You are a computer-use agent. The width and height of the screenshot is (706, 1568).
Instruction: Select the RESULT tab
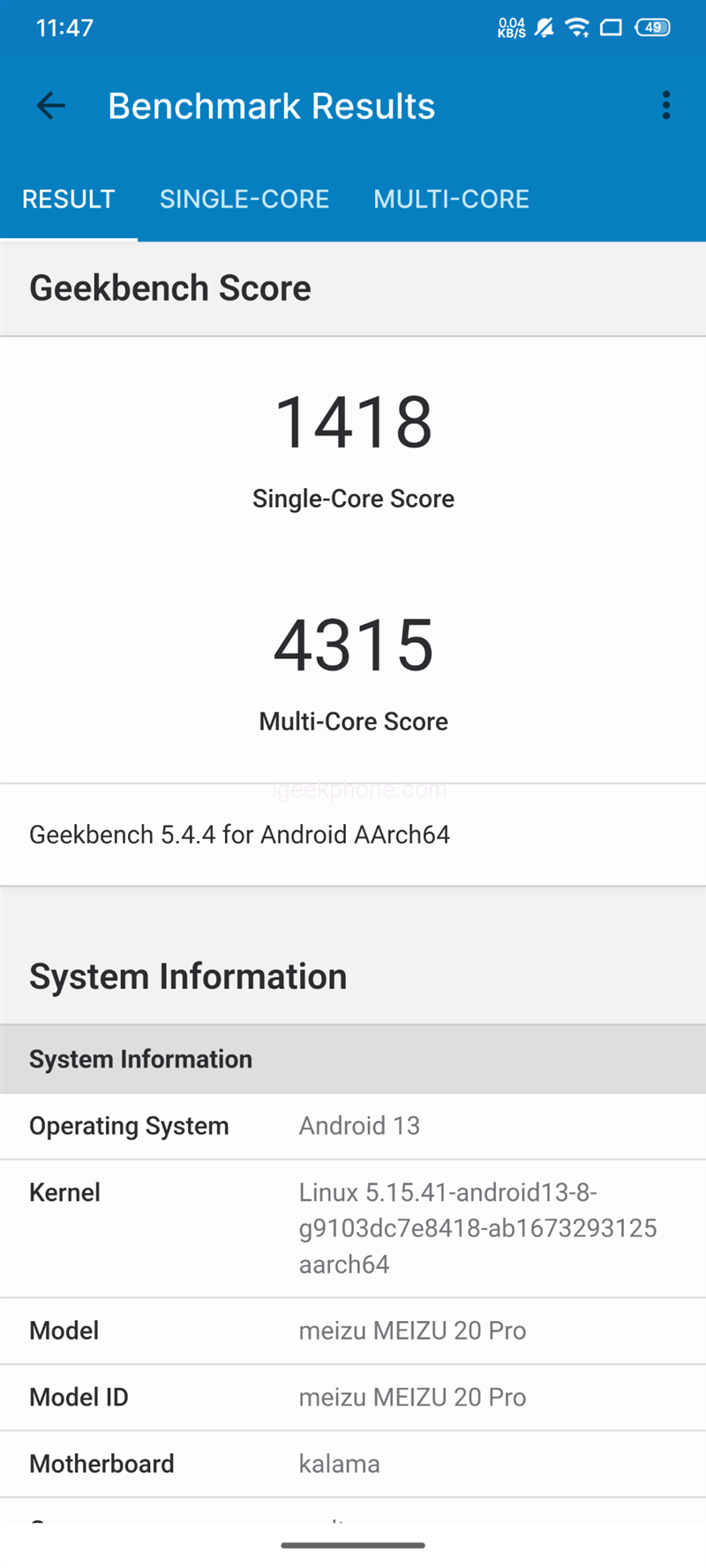coord(68,199)
